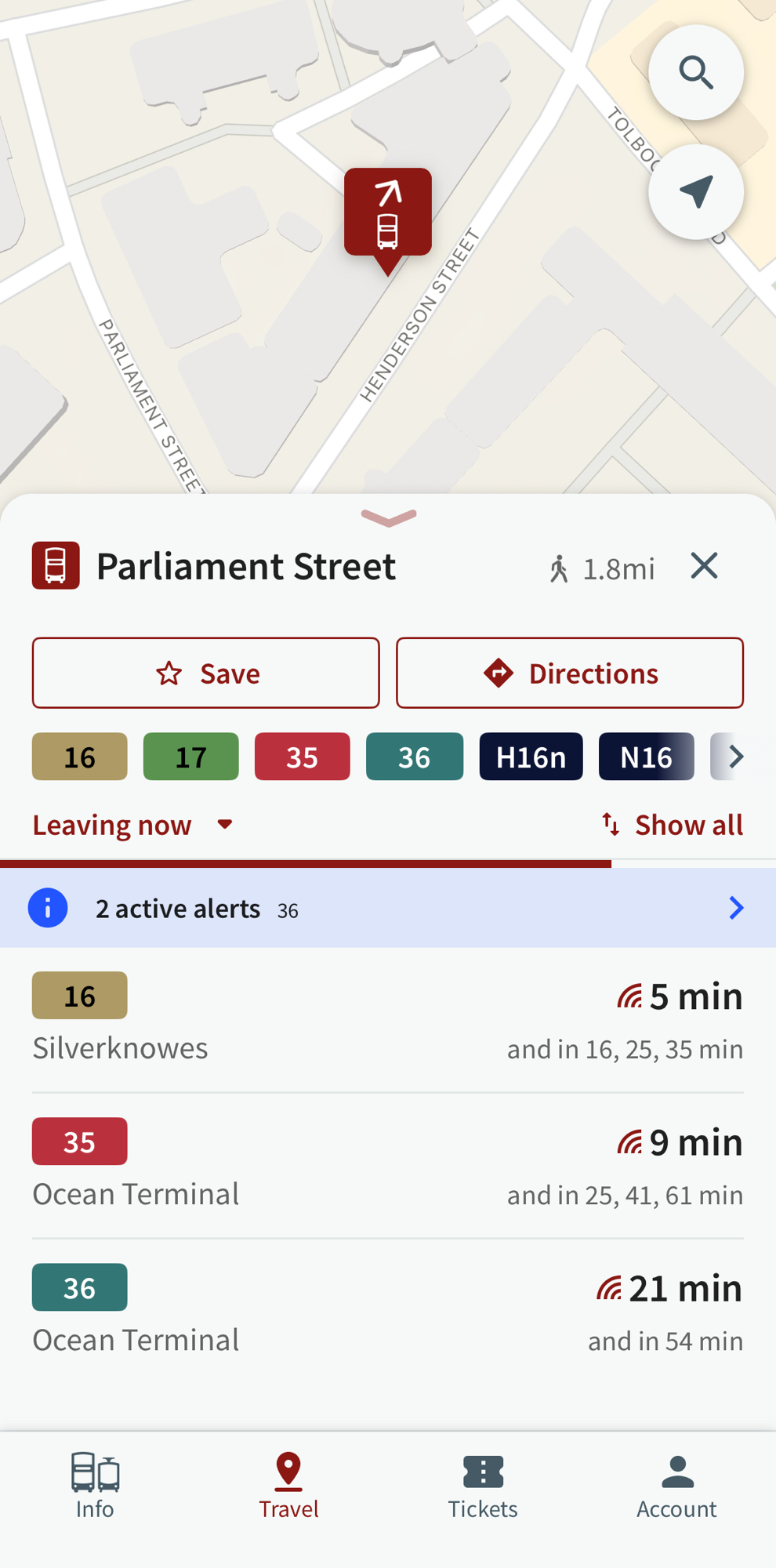Show more route chips arrow

pyautogui.click(x=734, y=757)
